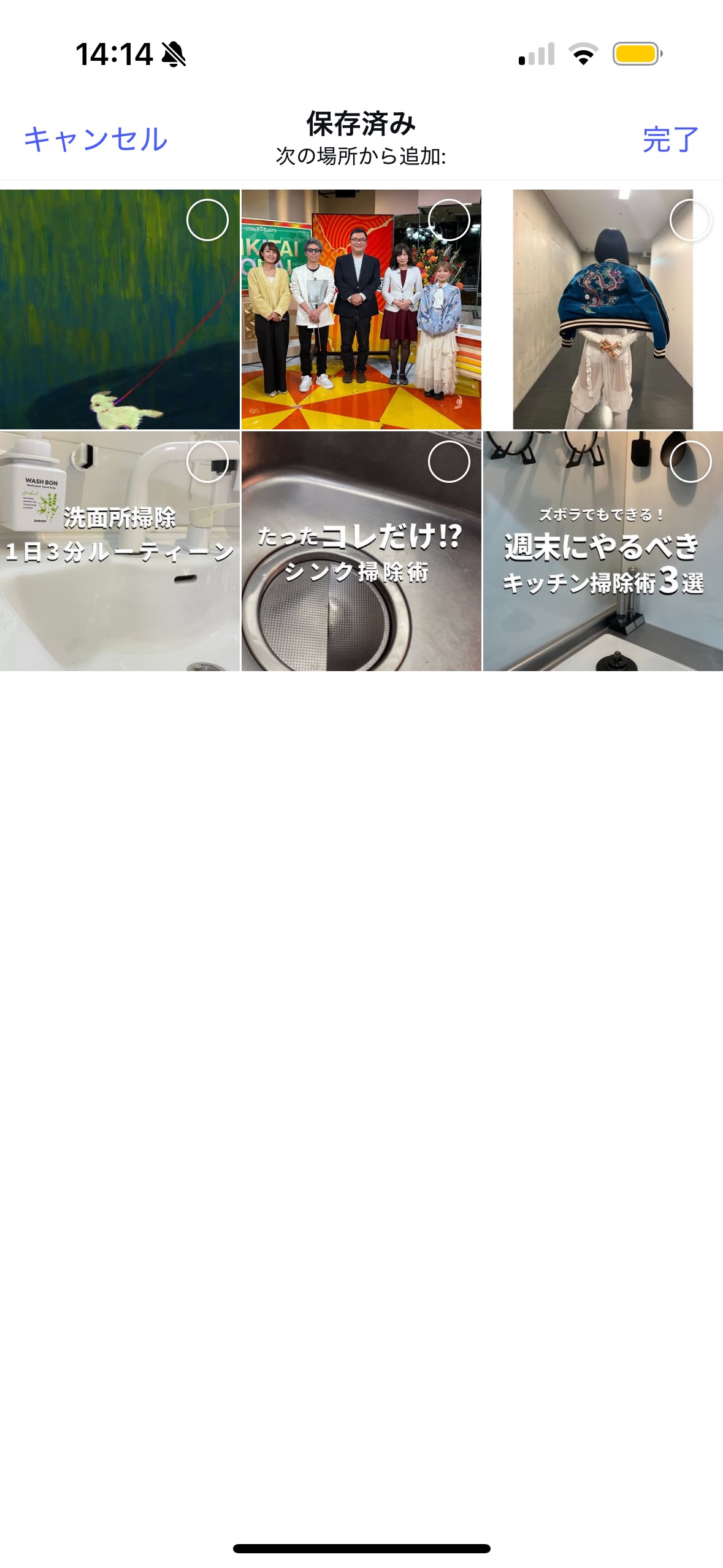
Task: Select the TV studio group photo post
Action: point(449,220)
